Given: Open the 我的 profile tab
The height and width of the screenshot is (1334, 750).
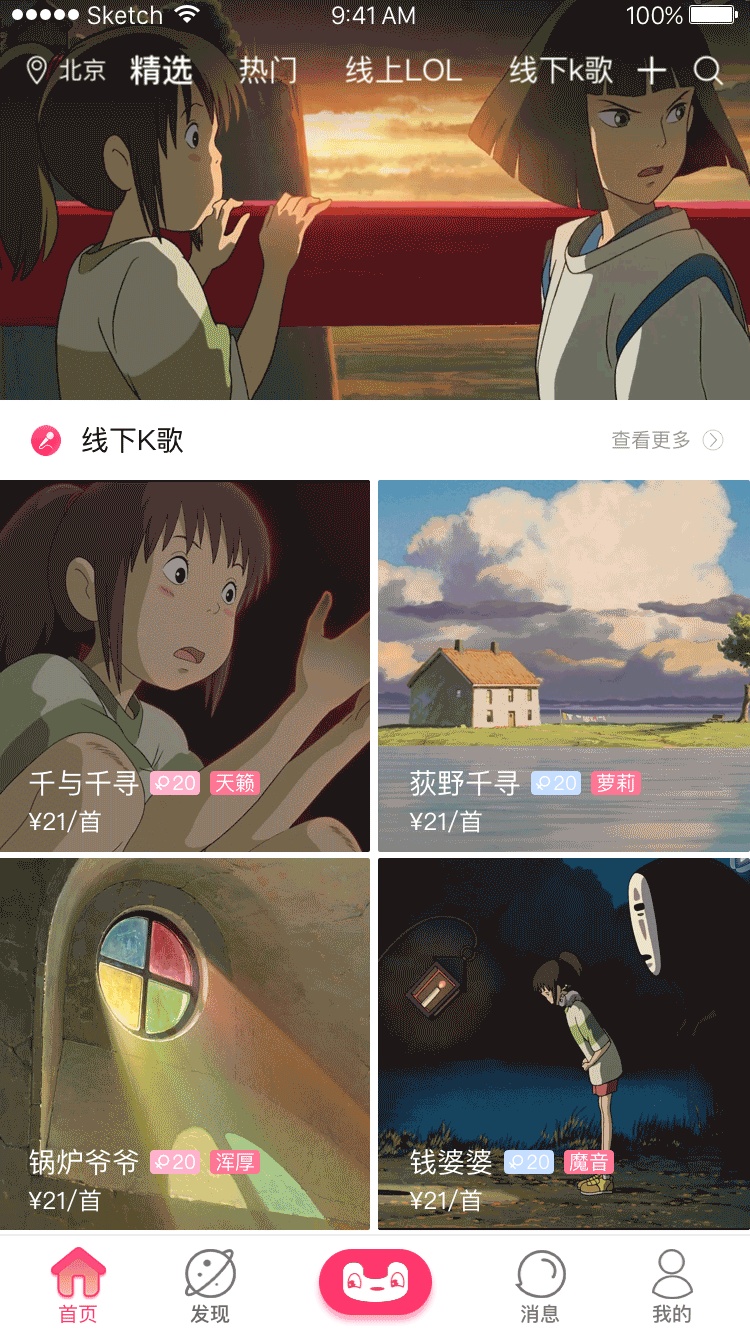Looking at the screenshot, I should pos(671,1287).
